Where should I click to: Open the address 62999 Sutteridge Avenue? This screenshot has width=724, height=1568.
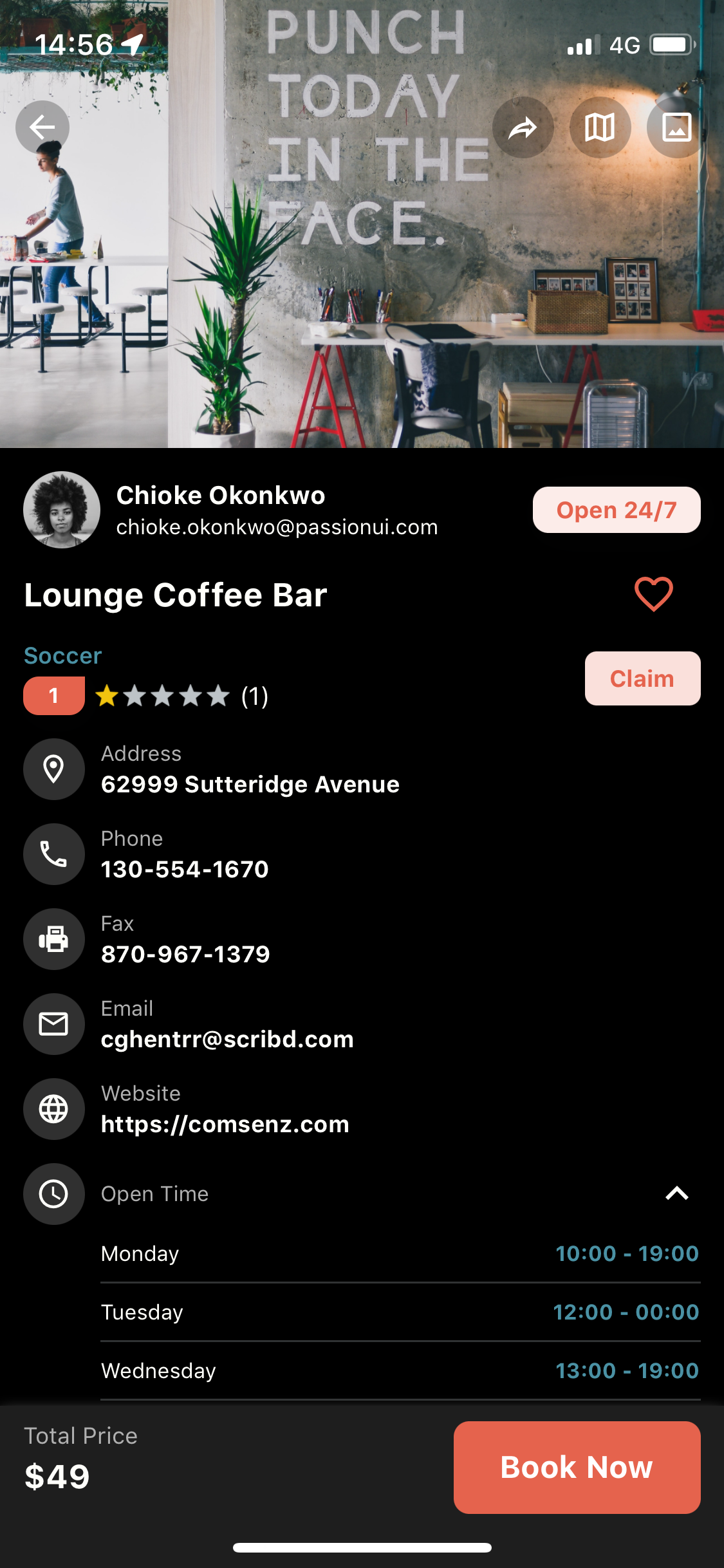click(x=250, y=784)
